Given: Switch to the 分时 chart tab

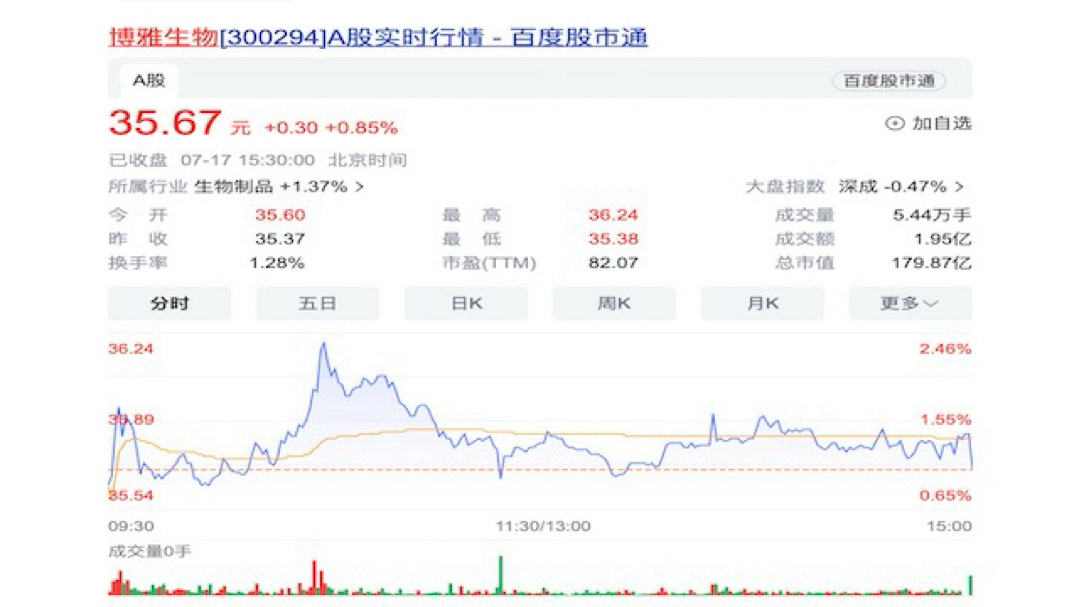Looking at the screenshot, I should pyautogui.click(x=169, y=304).
